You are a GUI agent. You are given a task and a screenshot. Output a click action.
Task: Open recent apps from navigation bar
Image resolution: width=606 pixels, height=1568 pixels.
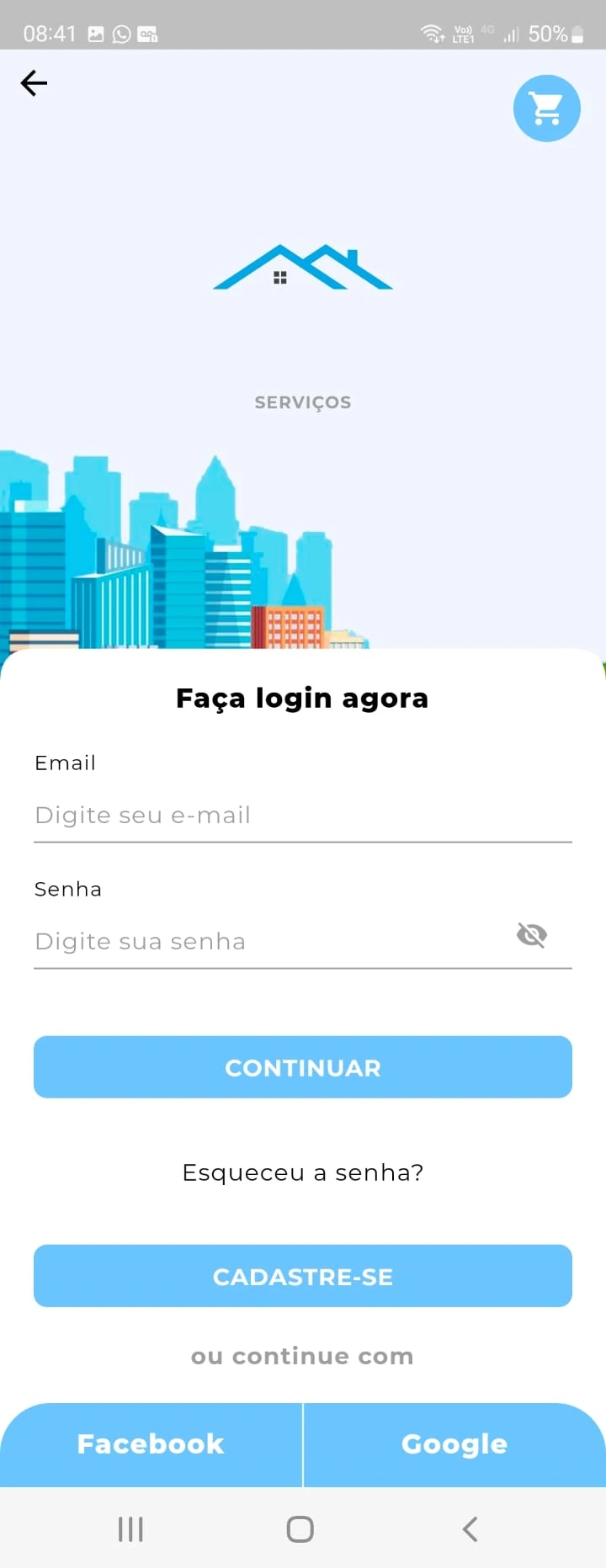click(x=130, y=1529)
